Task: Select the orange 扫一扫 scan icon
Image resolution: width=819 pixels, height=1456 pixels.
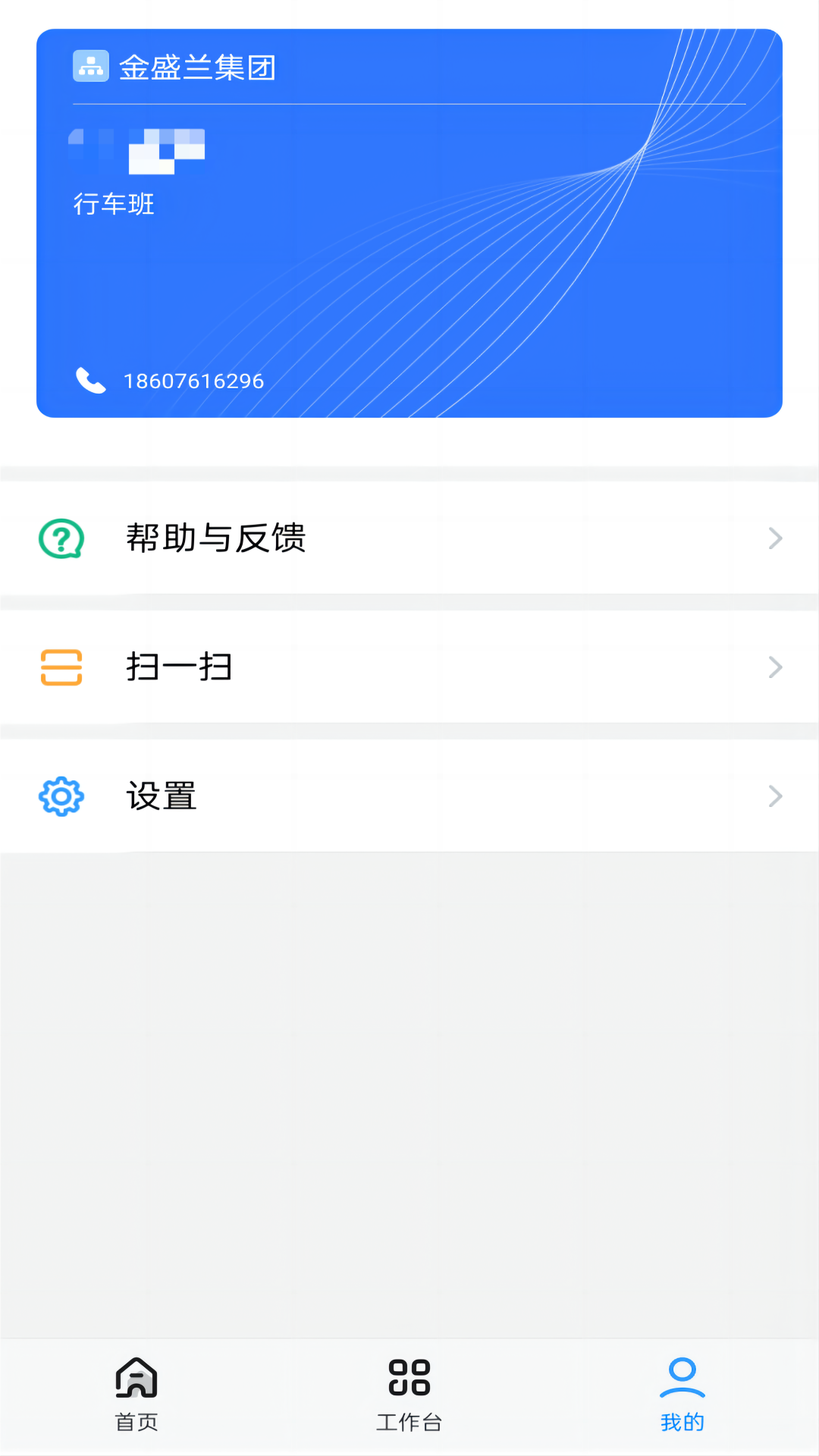Action: [x=61, y=667]
